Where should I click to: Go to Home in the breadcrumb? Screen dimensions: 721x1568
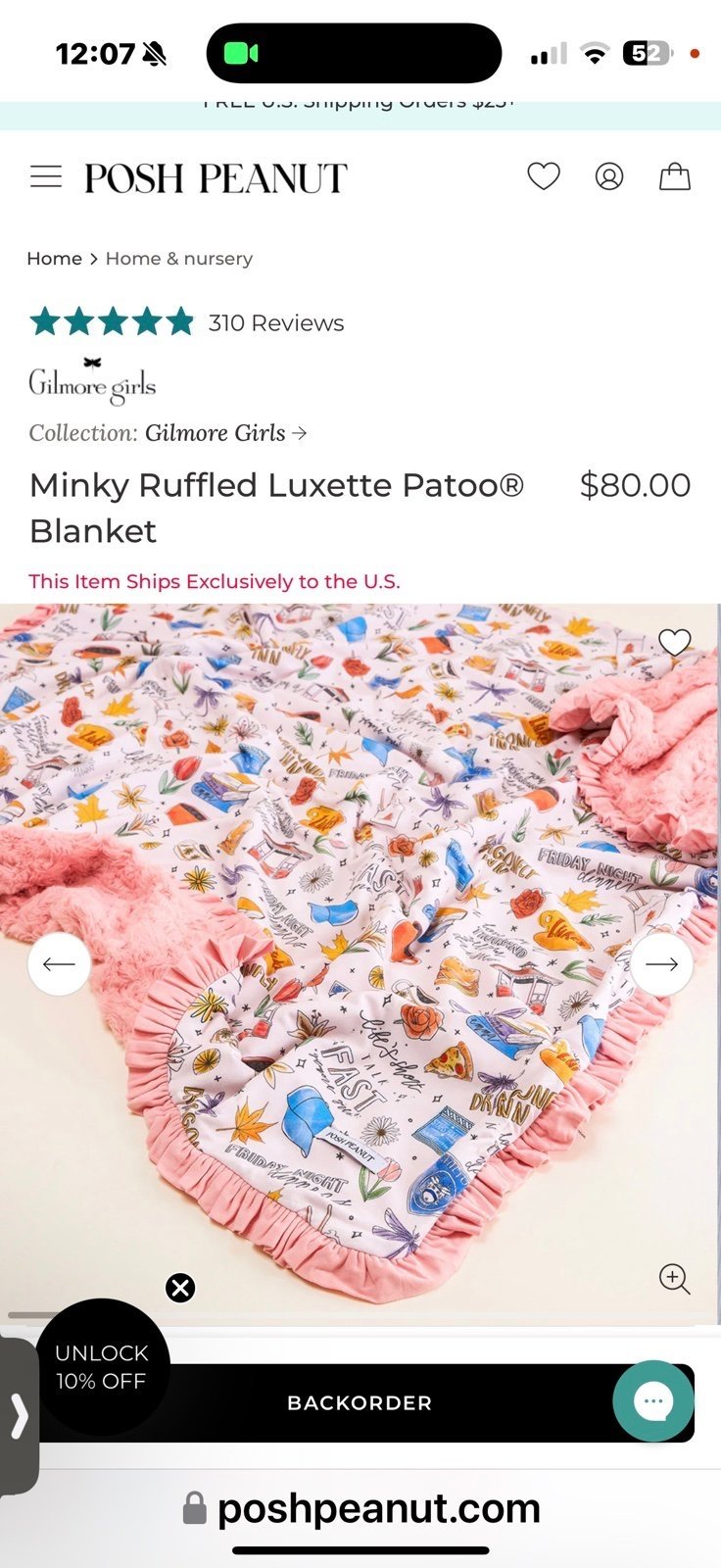point(54,259)
